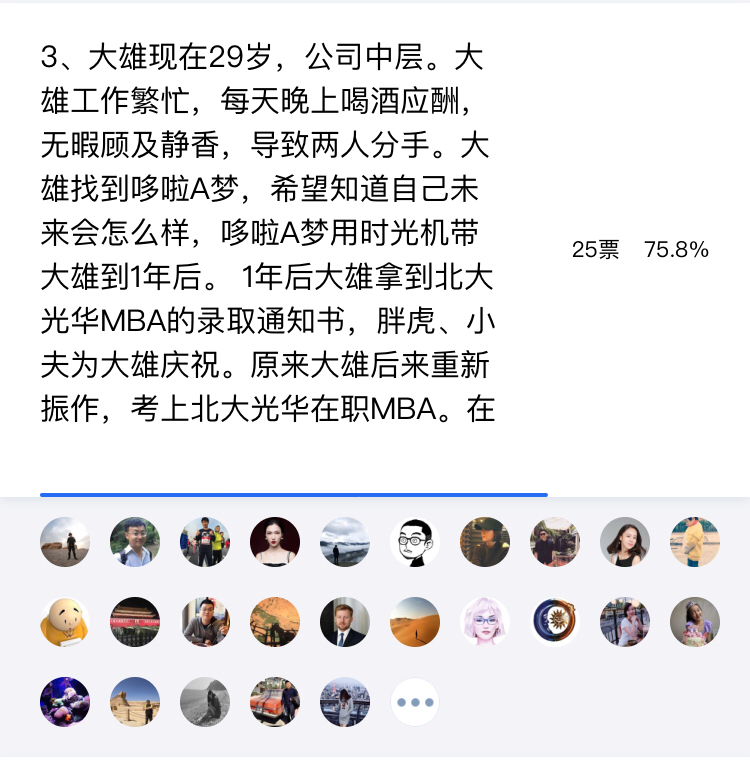Open the sun and moon emblem avatar
The height and width of the screenshot is (767, 750).
coord(555,622)
